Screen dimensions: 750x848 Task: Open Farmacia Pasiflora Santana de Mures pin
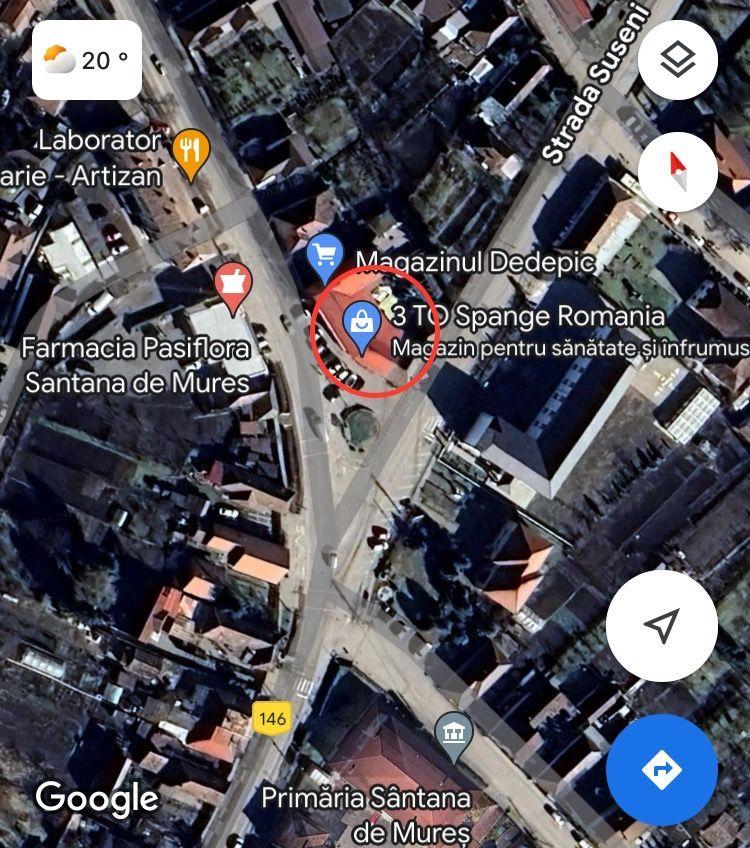233,286
